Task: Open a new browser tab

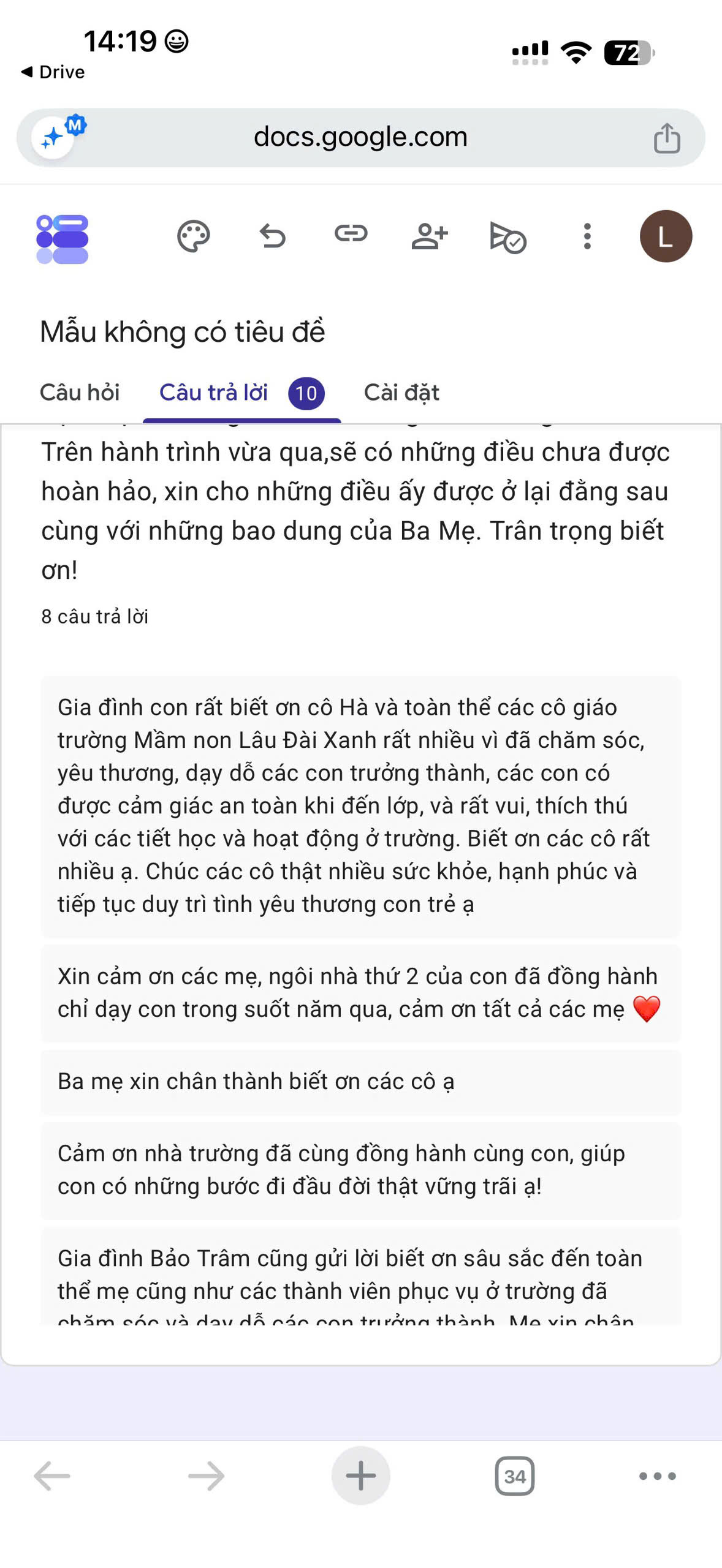Action: pos(361,1476)
